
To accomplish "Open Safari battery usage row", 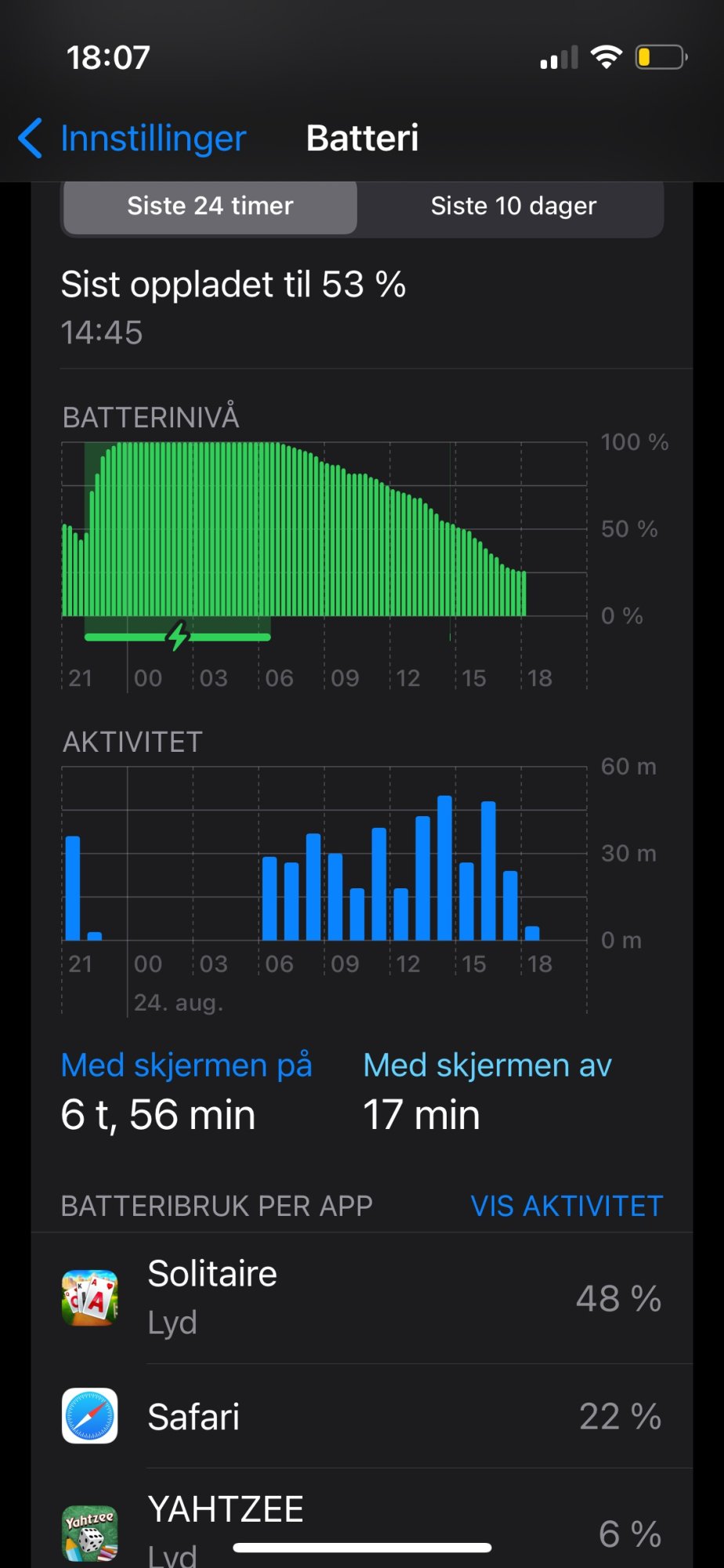I will tap(362, 1416).
